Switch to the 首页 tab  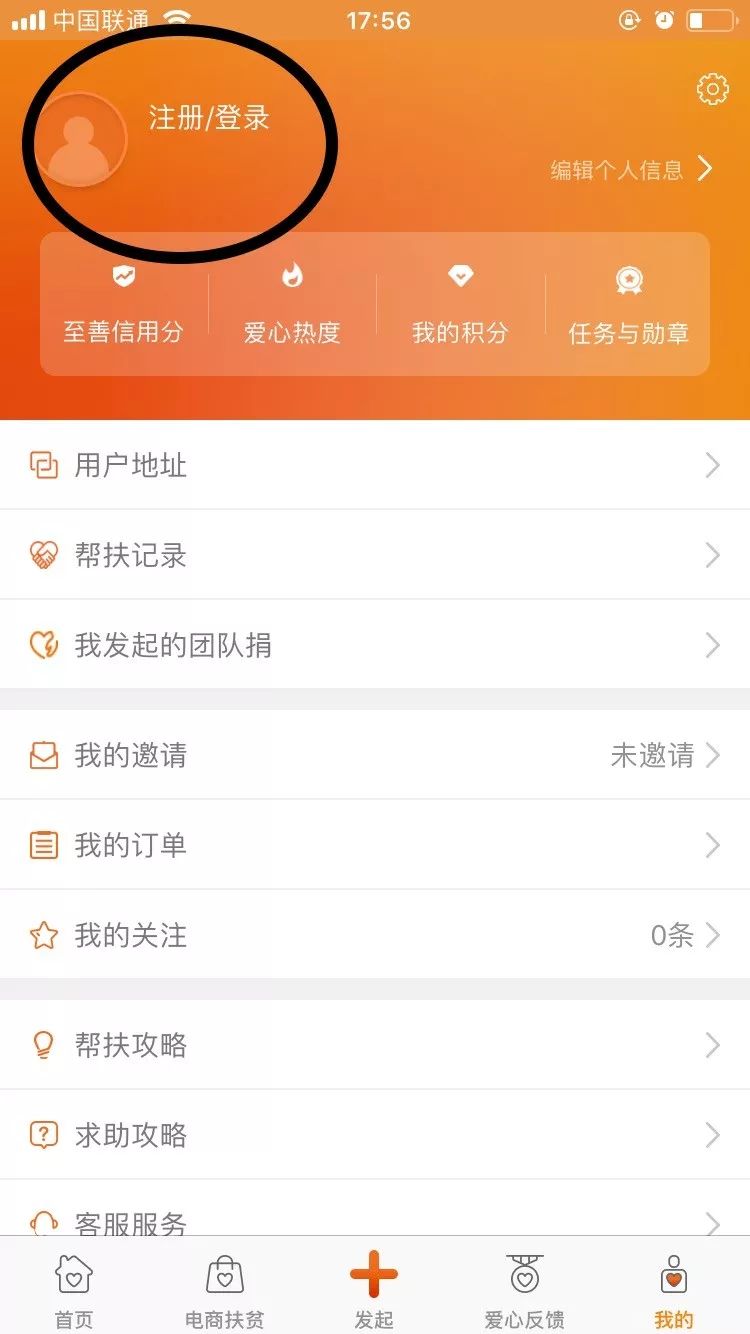(72, 1290)
